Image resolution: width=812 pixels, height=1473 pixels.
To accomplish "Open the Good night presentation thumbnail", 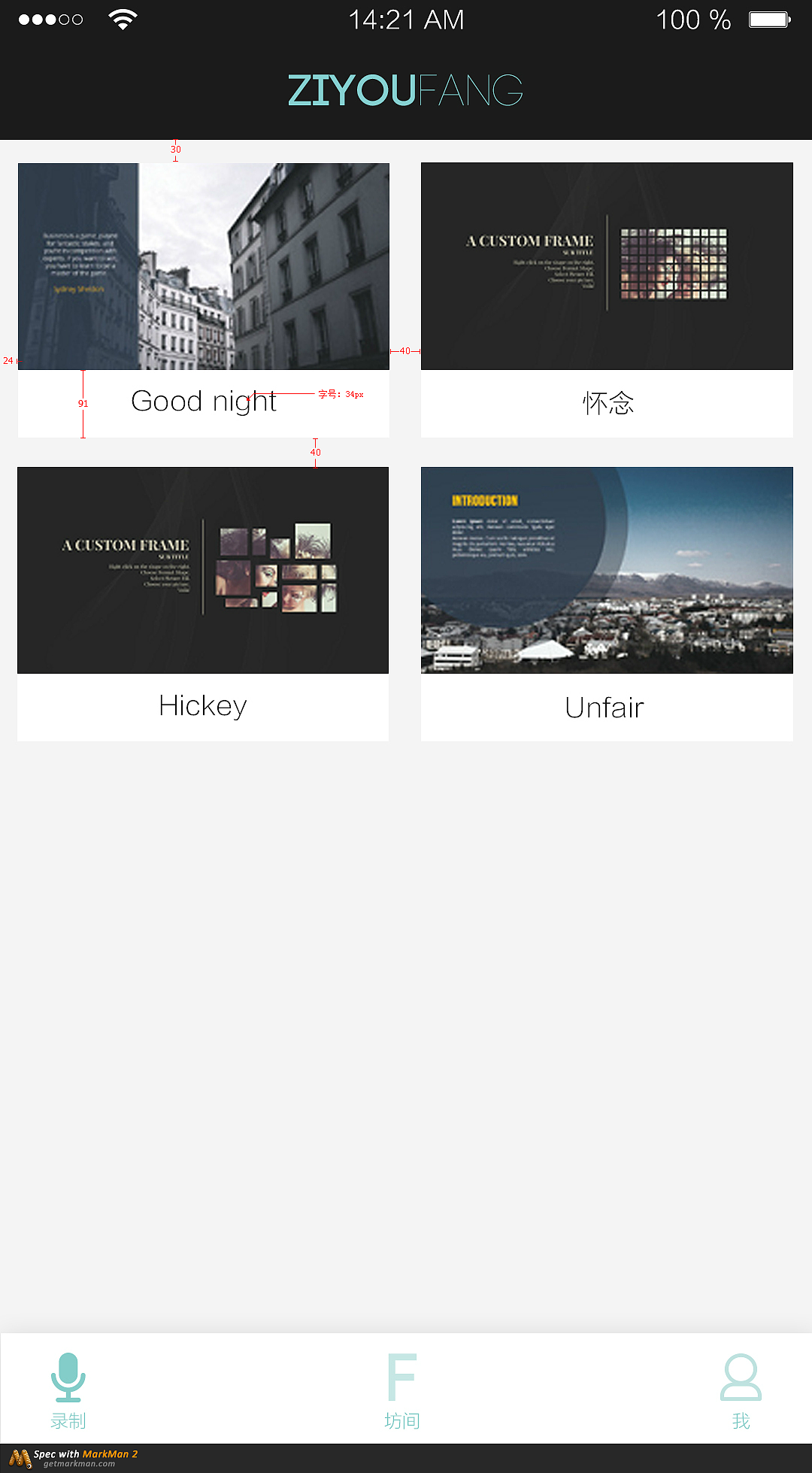I will [x=203, y=265].
